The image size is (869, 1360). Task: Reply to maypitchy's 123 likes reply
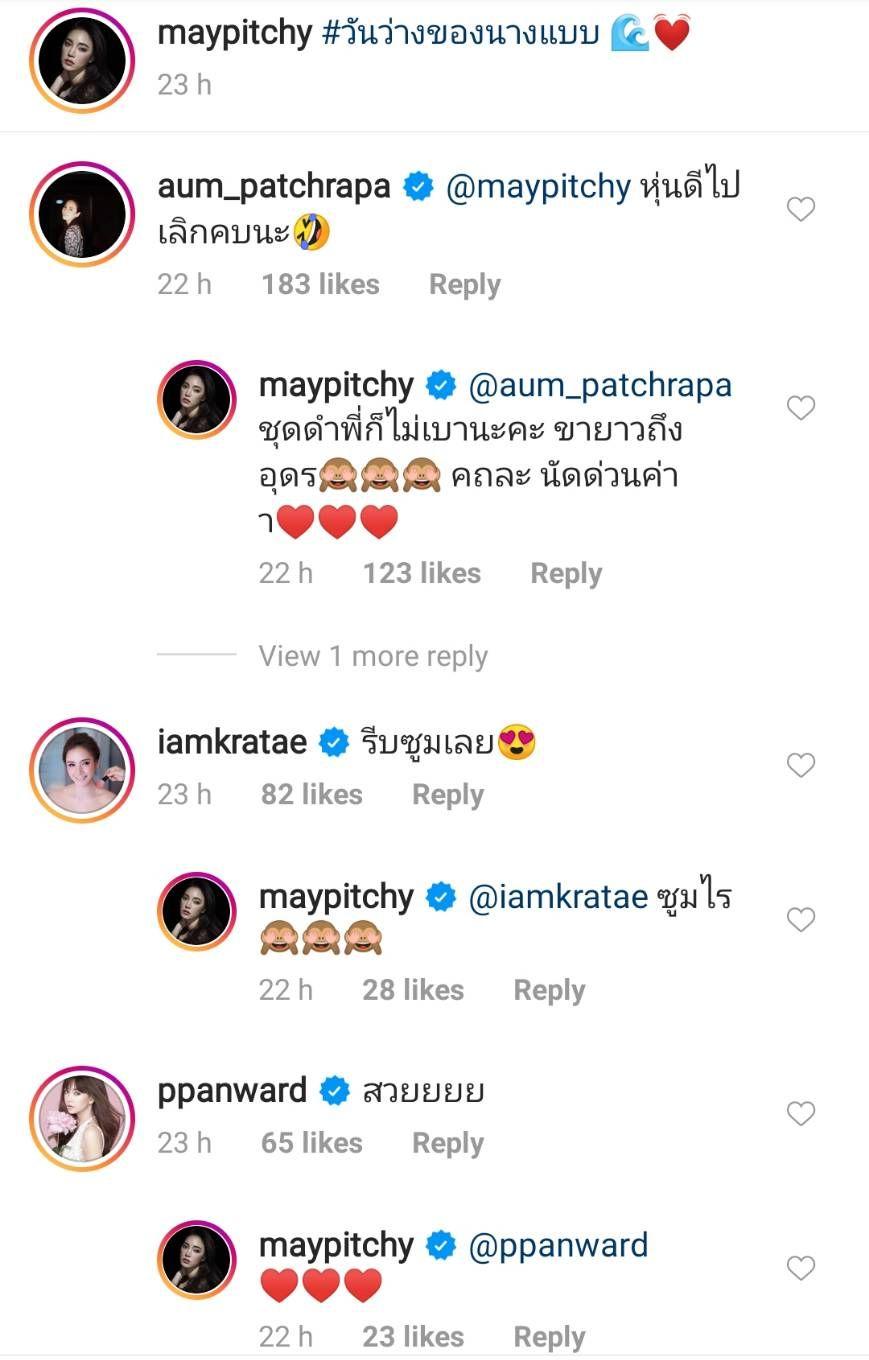pos(566,574)
